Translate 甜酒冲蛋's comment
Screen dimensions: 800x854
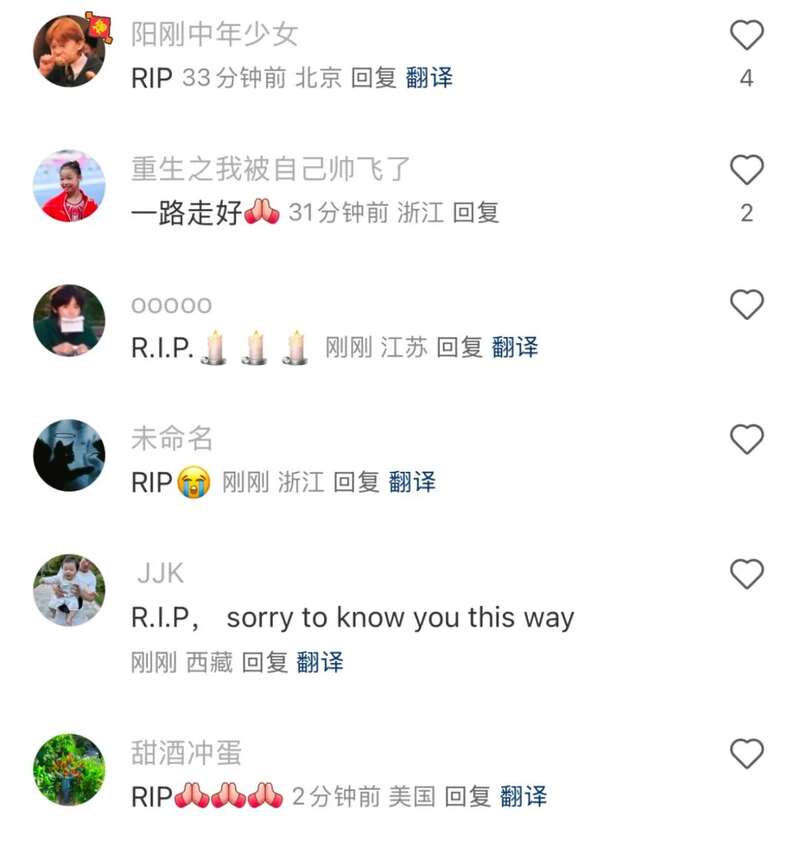[x=523, y=797]
